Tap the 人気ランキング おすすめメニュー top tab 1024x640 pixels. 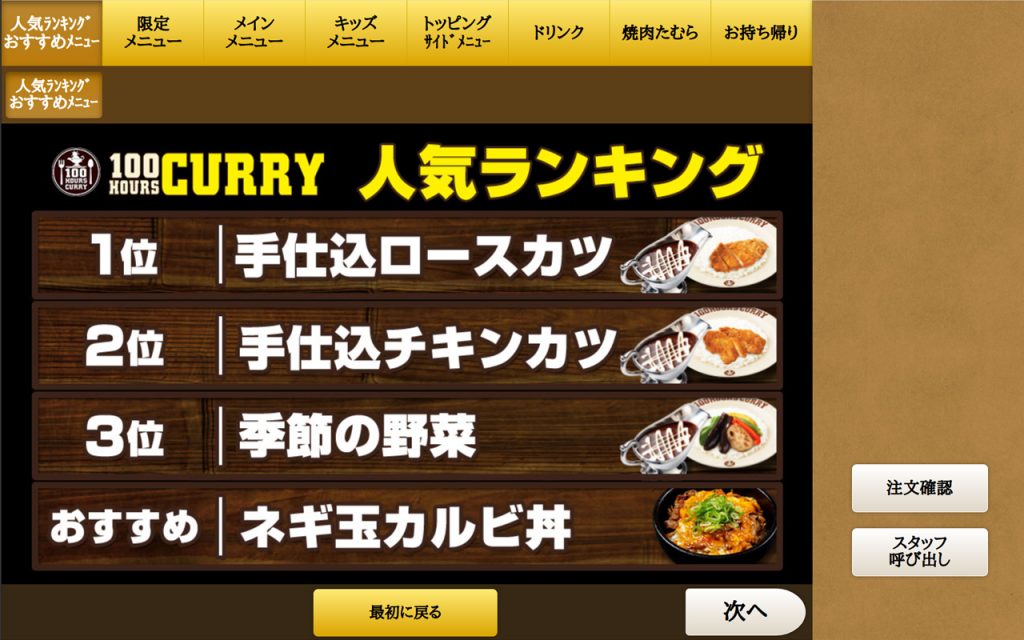click(51, 32)
